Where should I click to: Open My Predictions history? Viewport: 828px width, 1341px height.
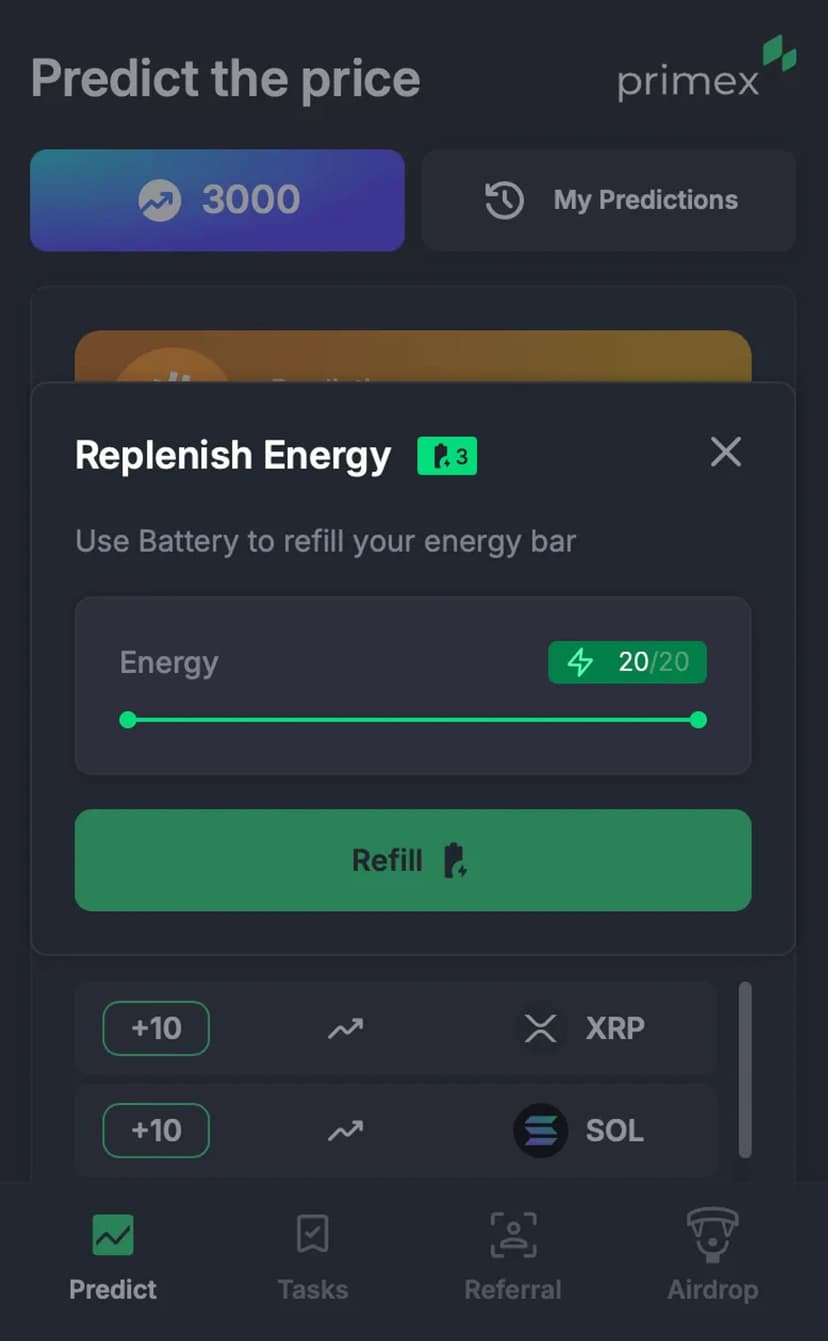[609, 200]
